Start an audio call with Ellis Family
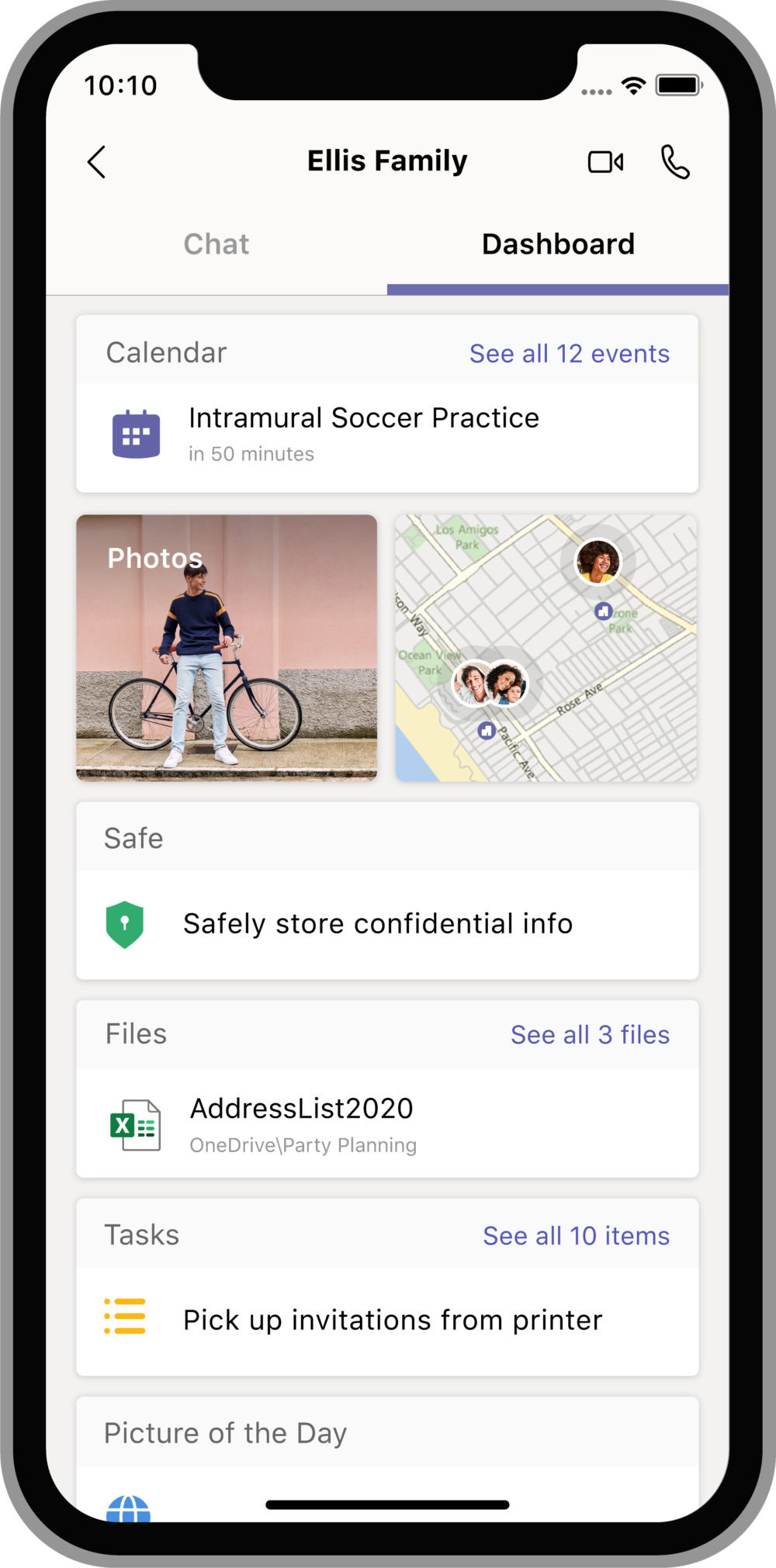The height and width of the screenshot is (1568, 776). coord(675,162)
